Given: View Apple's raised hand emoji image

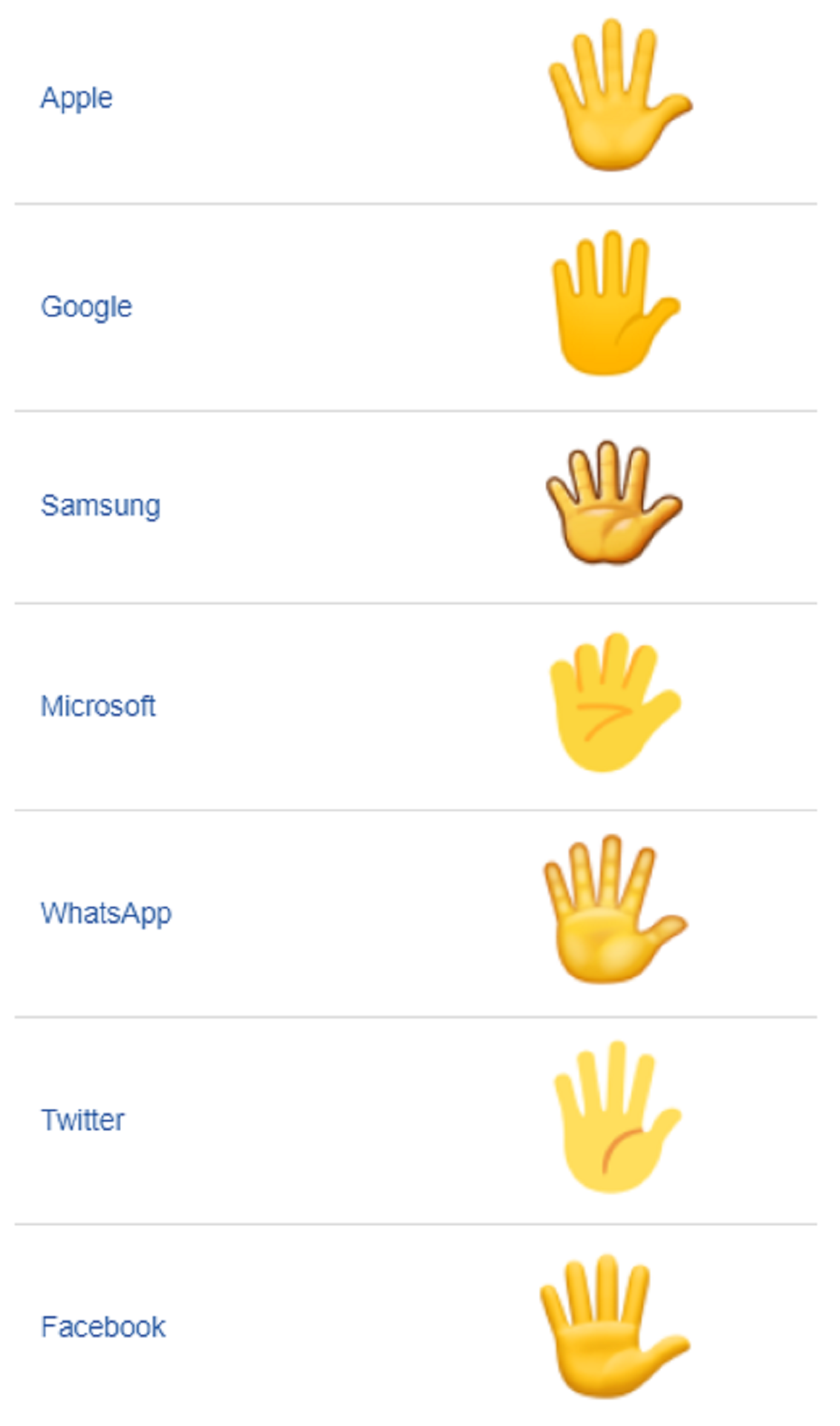Looking at the screenshot, I should coord(619,95).
